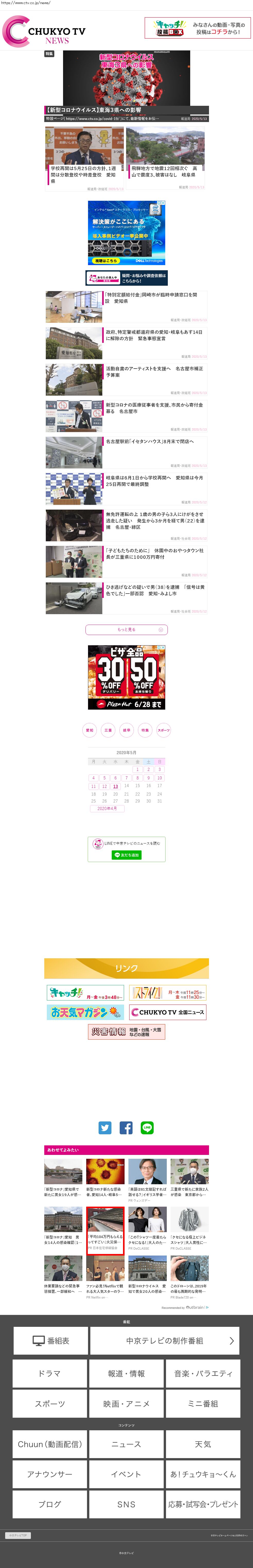Open the お天気マガジン link banner

click(x=86, y=1012)
